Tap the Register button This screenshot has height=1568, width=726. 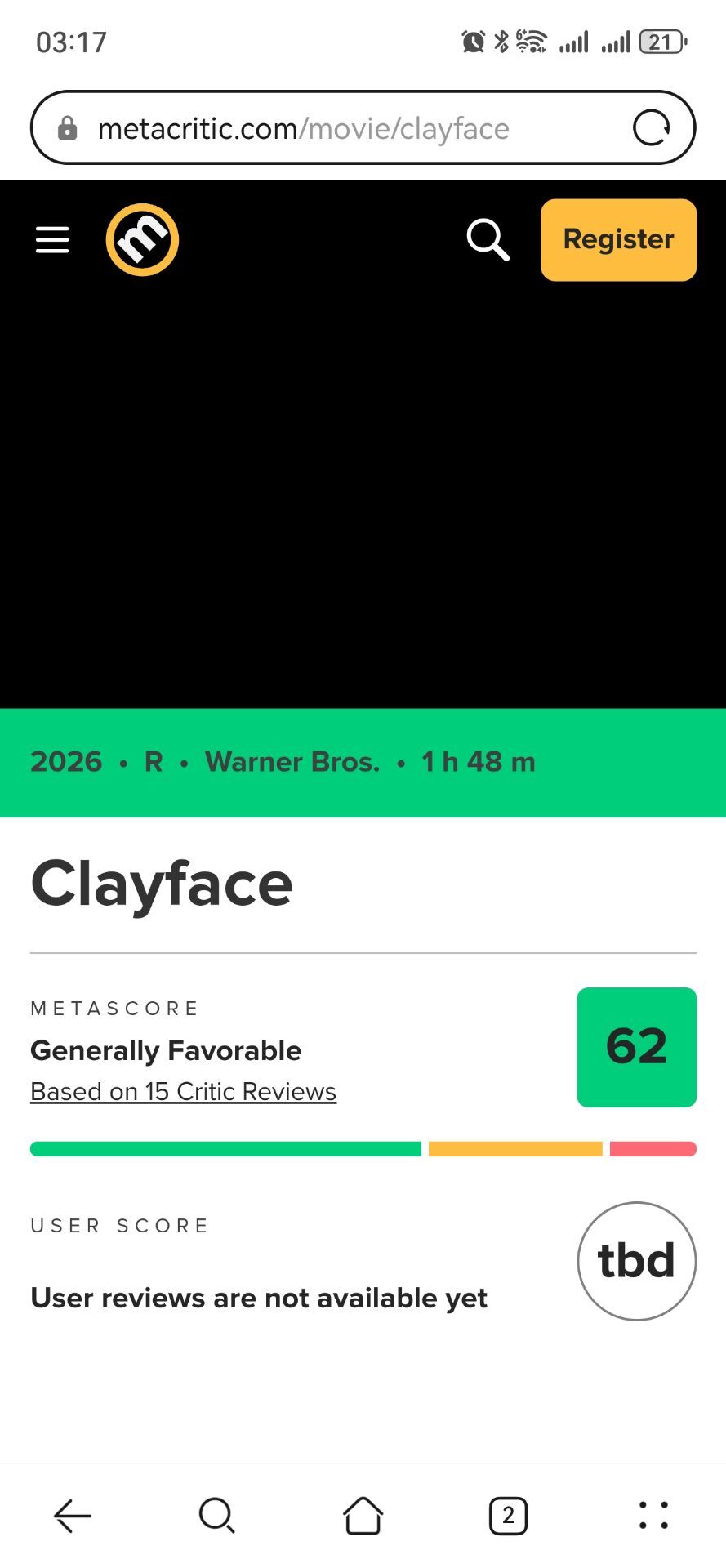[618, 240]
